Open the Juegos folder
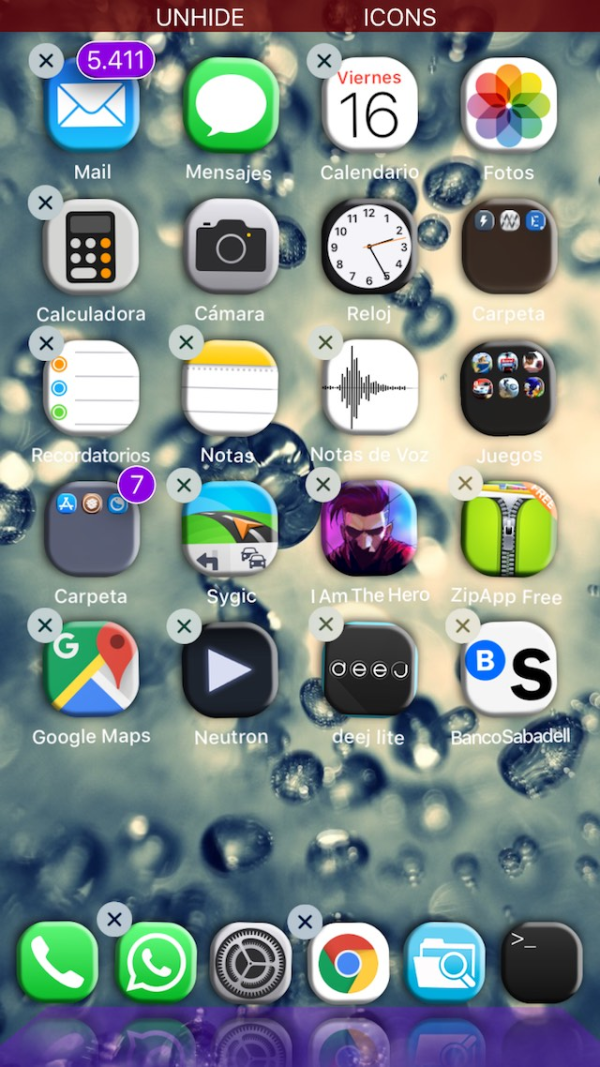 coord(509,388)
